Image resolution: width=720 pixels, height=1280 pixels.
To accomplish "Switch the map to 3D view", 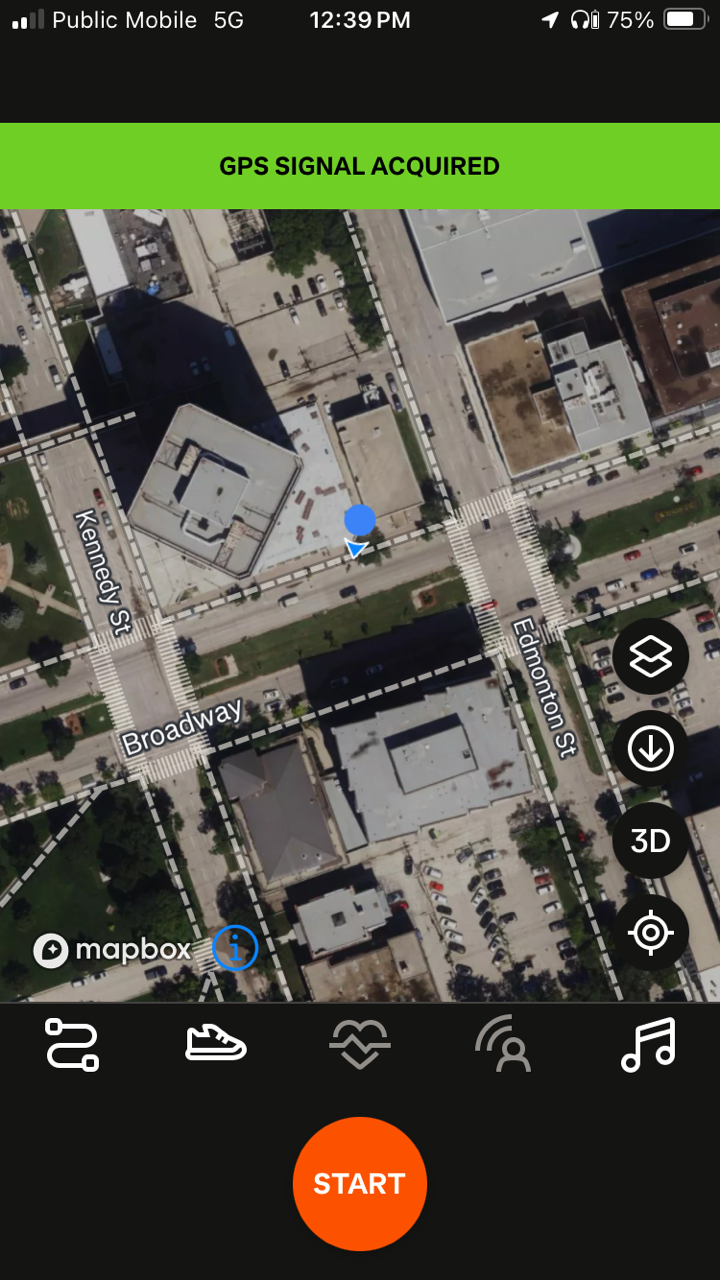I will [x=650, y=840].
